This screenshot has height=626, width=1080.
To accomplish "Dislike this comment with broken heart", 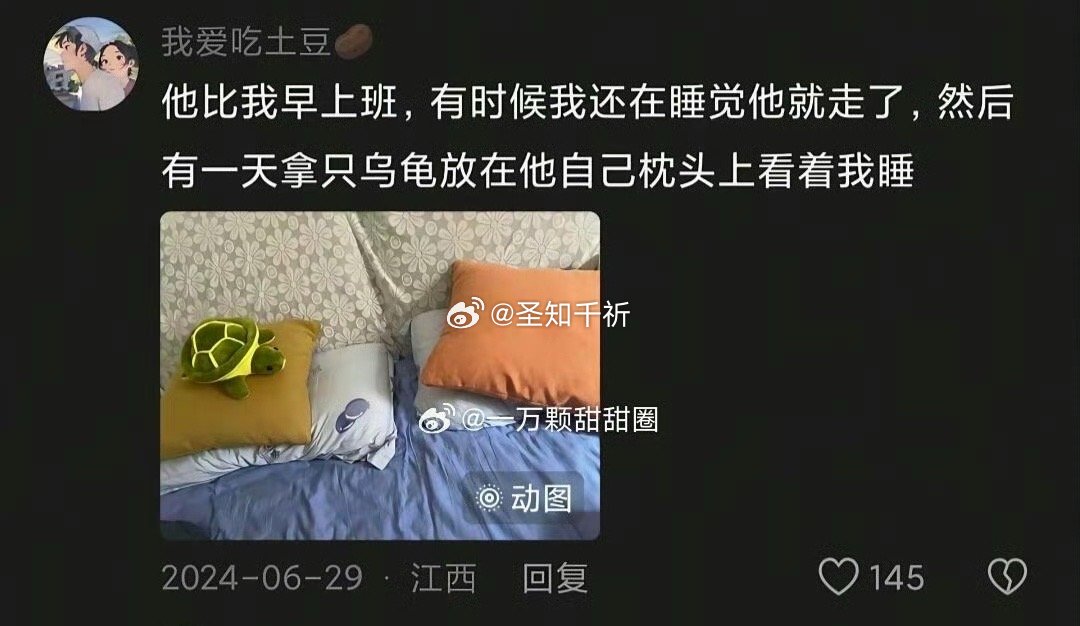I will (1007, 577).
